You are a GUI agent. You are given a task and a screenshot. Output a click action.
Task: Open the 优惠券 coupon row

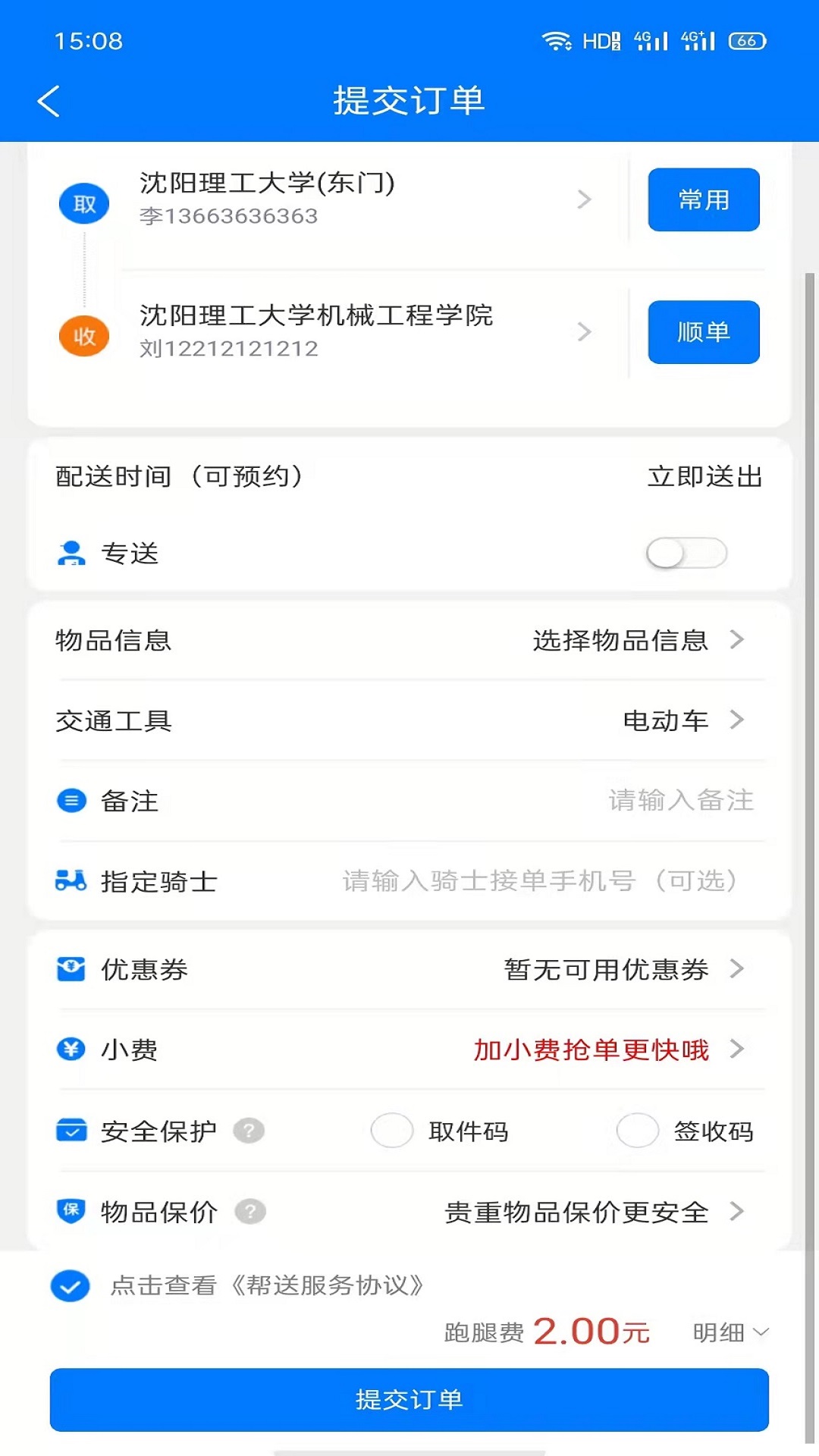point(622,969)
